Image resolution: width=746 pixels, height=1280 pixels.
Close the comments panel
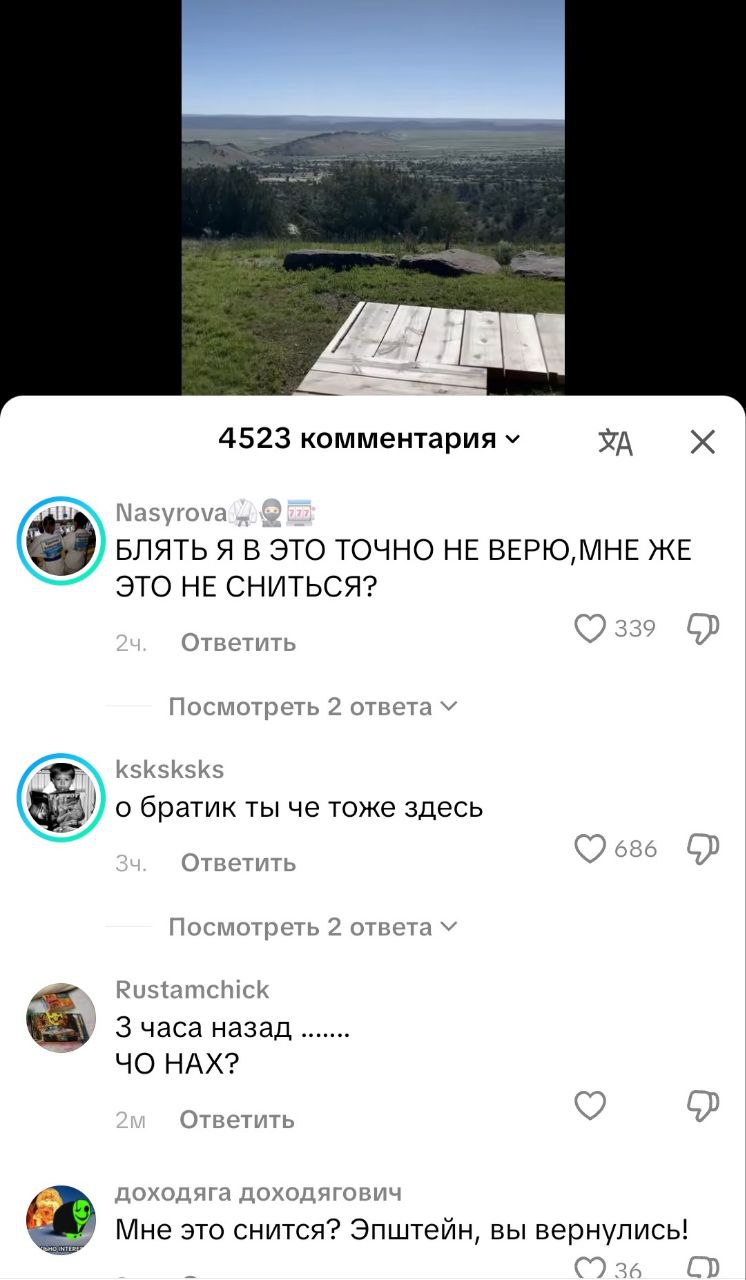click(703, 442)
